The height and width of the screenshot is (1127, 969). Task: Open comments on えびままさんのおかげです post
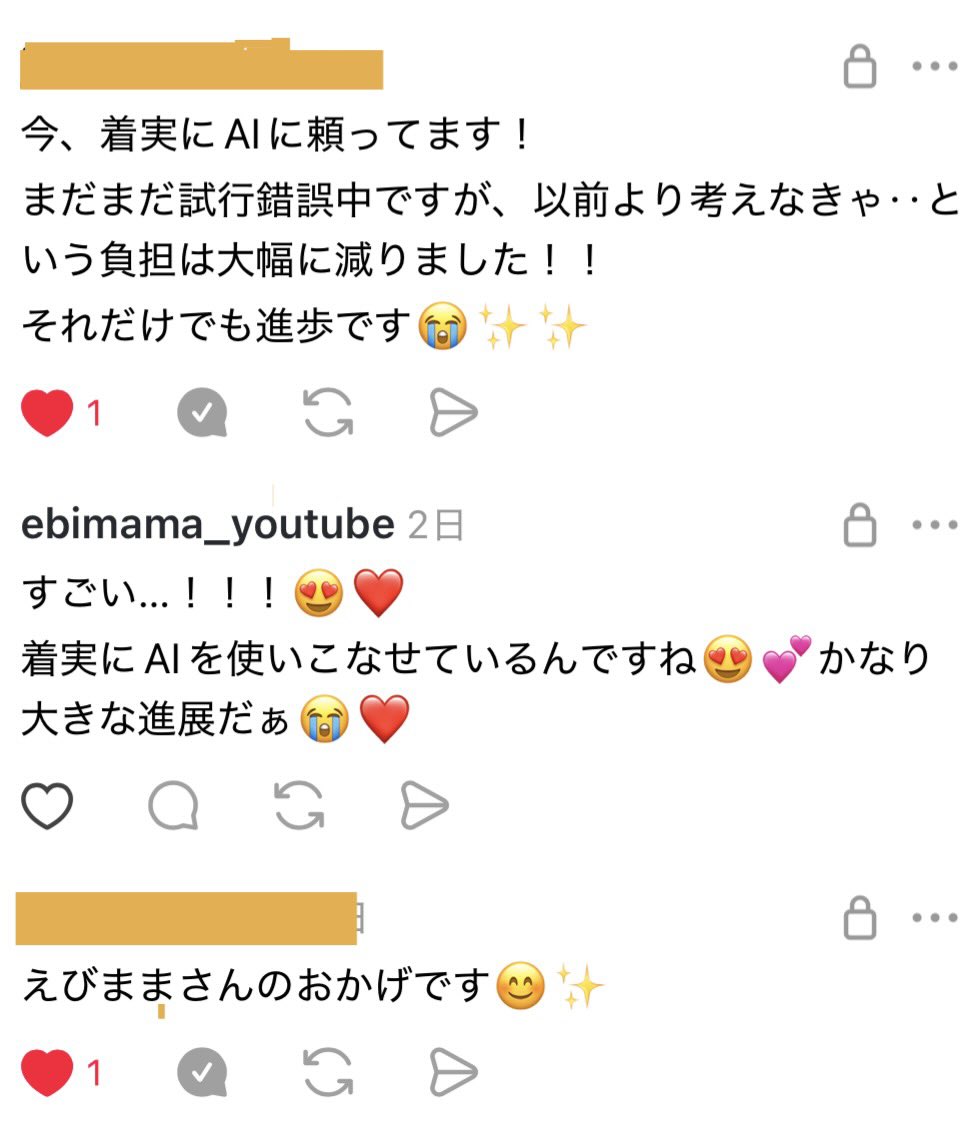tap(203, 1073)
